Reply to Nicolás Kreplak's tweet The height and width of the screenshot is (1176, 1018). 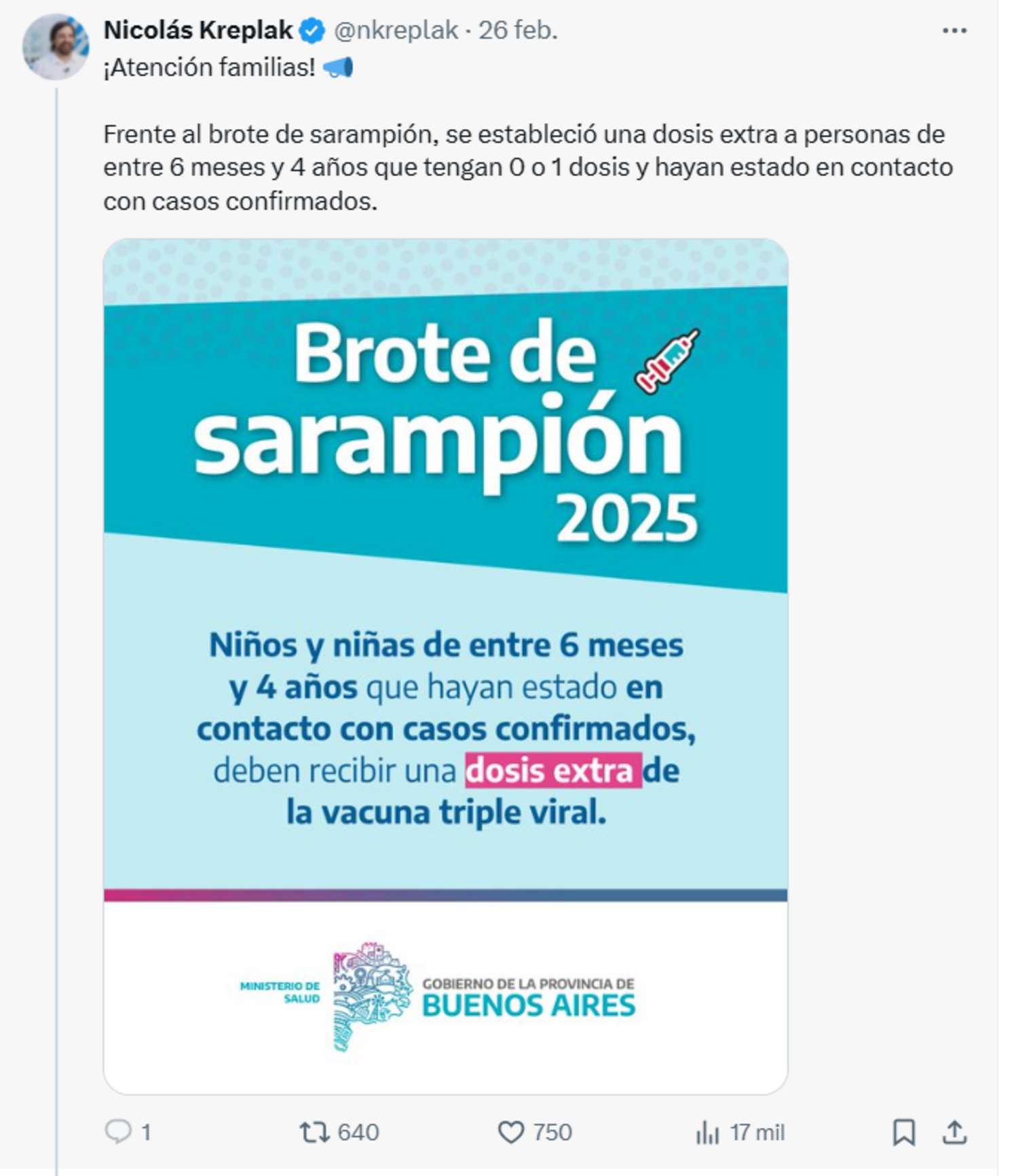click(118, 1132)
